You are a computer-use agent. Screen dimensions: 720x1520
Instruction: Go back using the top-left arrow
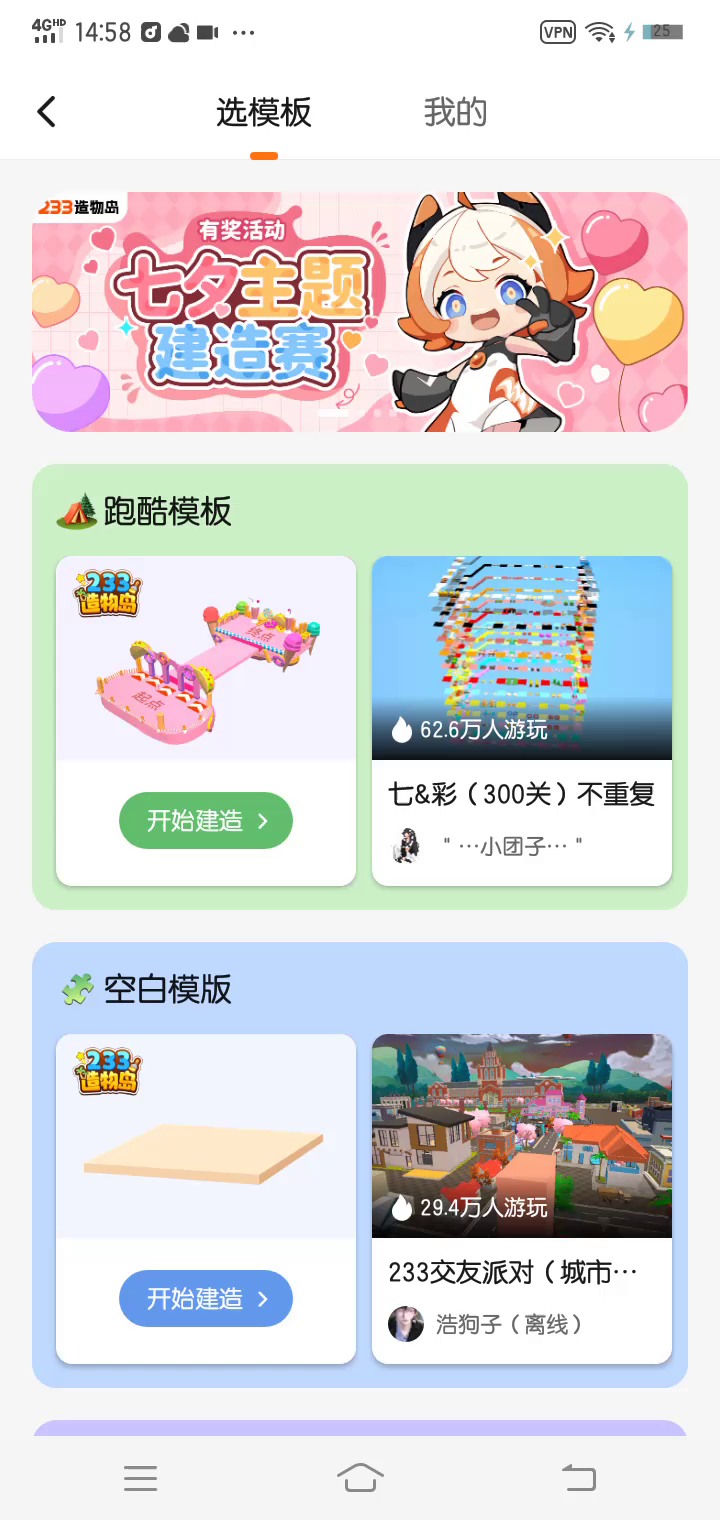click(x=46, y=112)
